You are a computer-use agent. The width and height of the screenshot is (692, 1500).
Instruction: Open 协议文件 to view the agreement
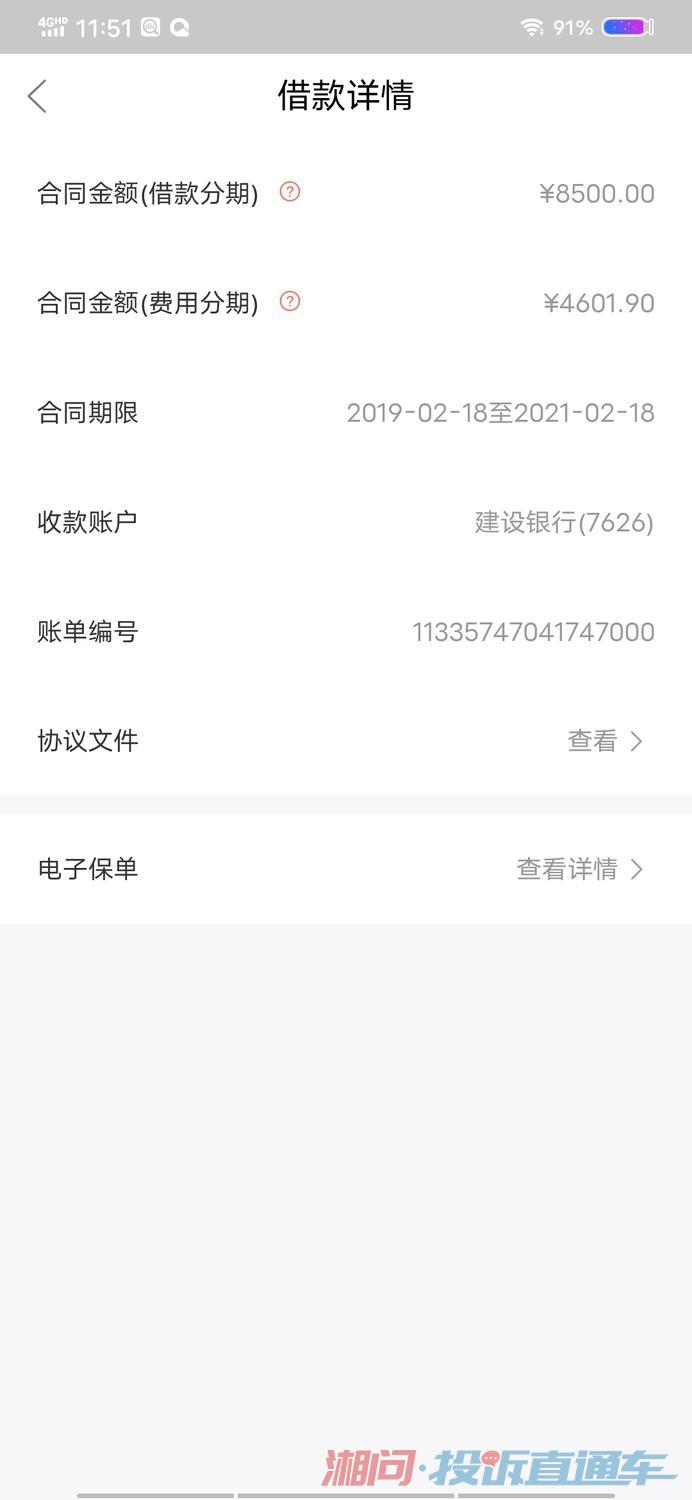tap(605, 741)
